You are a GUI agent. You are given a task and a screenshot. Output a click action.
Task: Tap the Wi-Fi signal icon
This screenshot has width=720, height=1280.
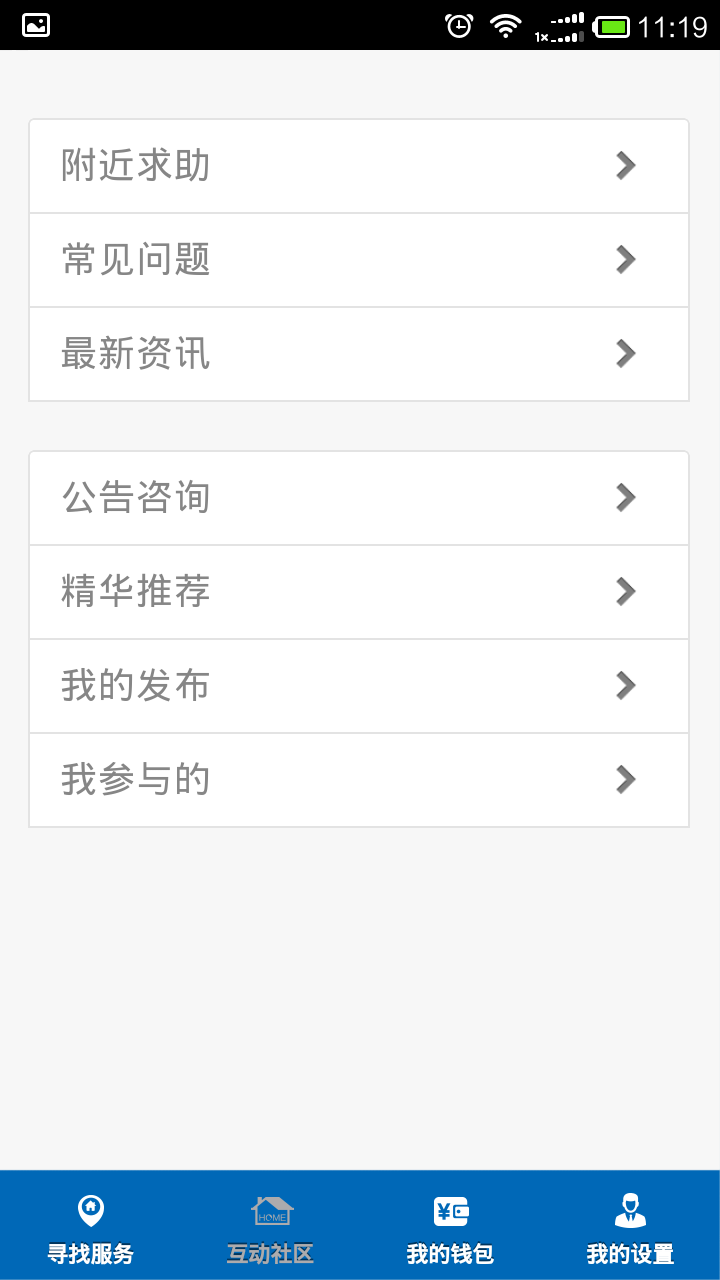point(505,24)
